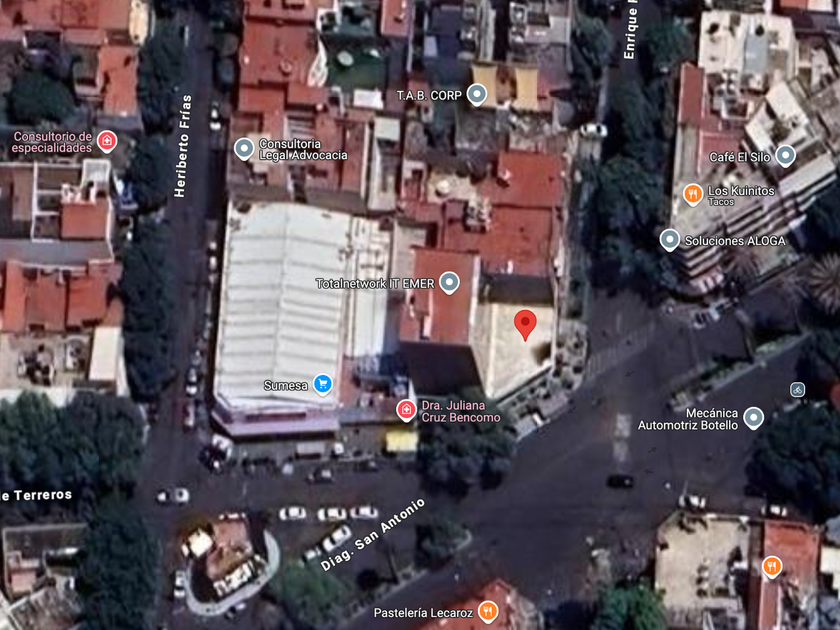Screen dimensions: 840x630
Task: Select the Totalnetwork IT EMER marker
Action: 449,282
